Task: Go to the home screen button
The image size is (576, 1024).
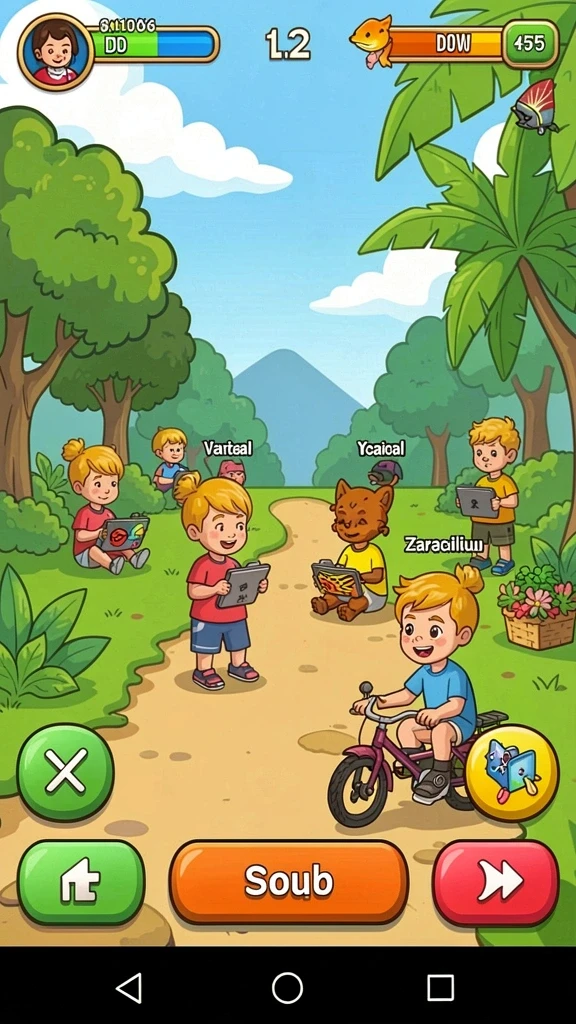Action: 81,882
